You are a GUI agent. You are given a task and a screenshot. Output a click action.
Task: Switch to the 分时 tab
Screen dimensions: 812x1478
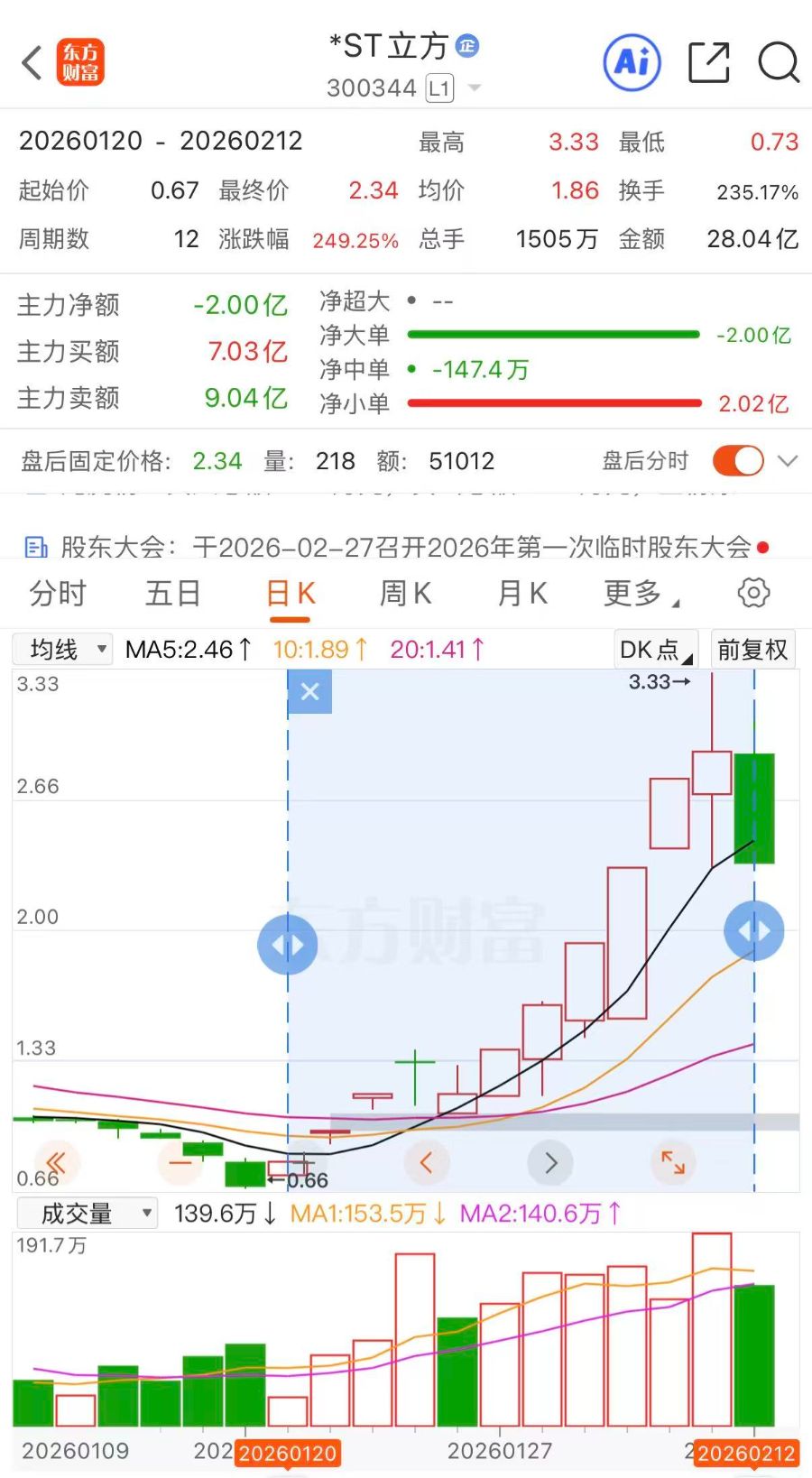pos(58,594)
